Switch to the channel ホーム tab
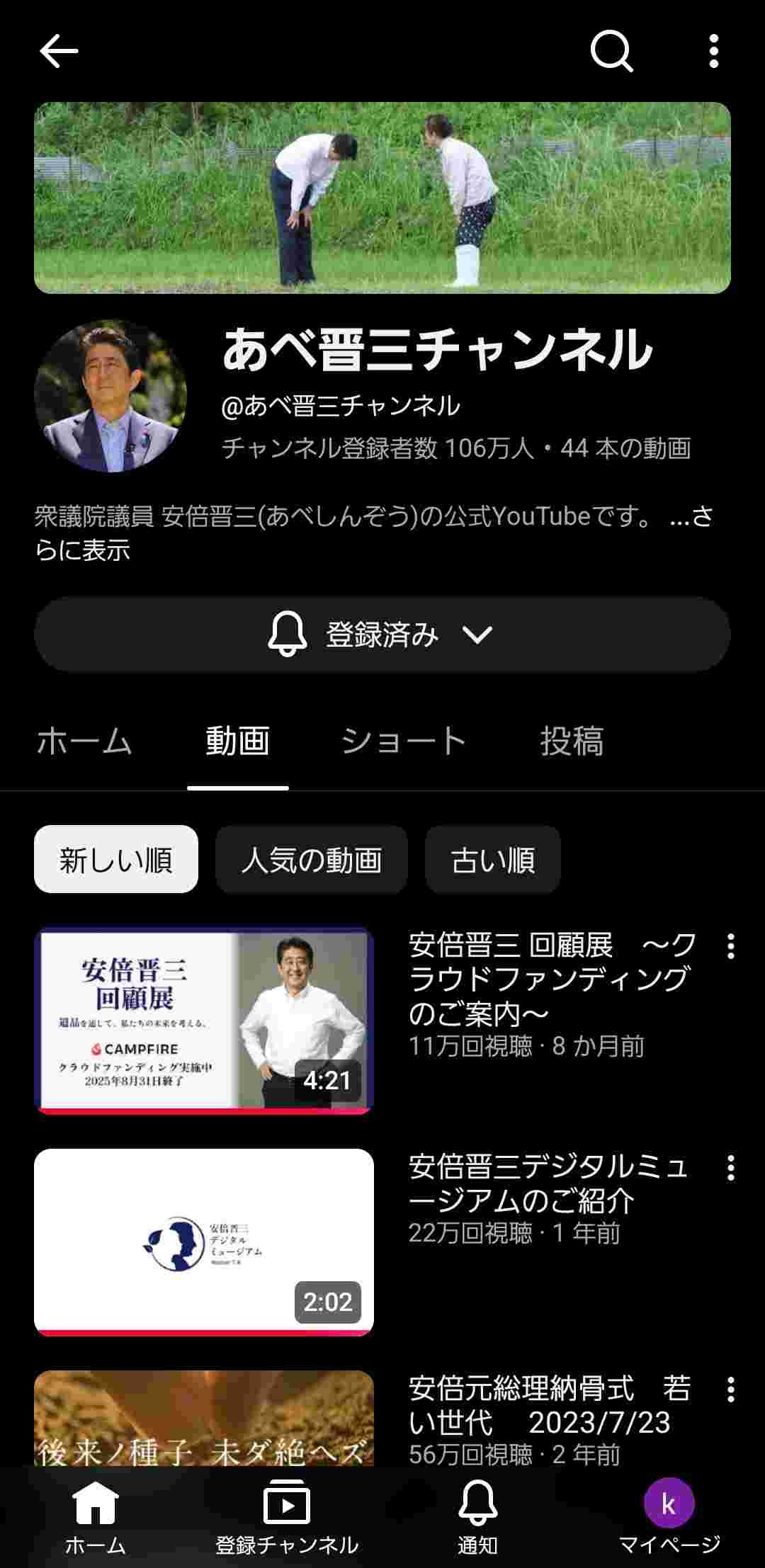Image resolution: width=765 pixels, height=1568 pixels. click(84, 742)
